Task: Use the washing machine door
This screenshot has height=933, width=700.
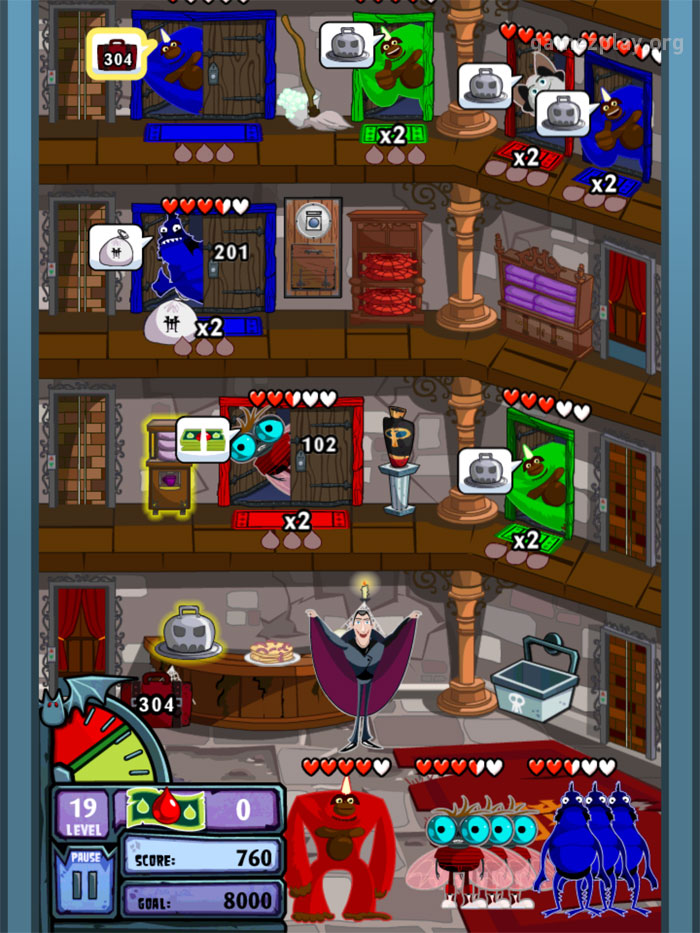Action: coord(313,247)
